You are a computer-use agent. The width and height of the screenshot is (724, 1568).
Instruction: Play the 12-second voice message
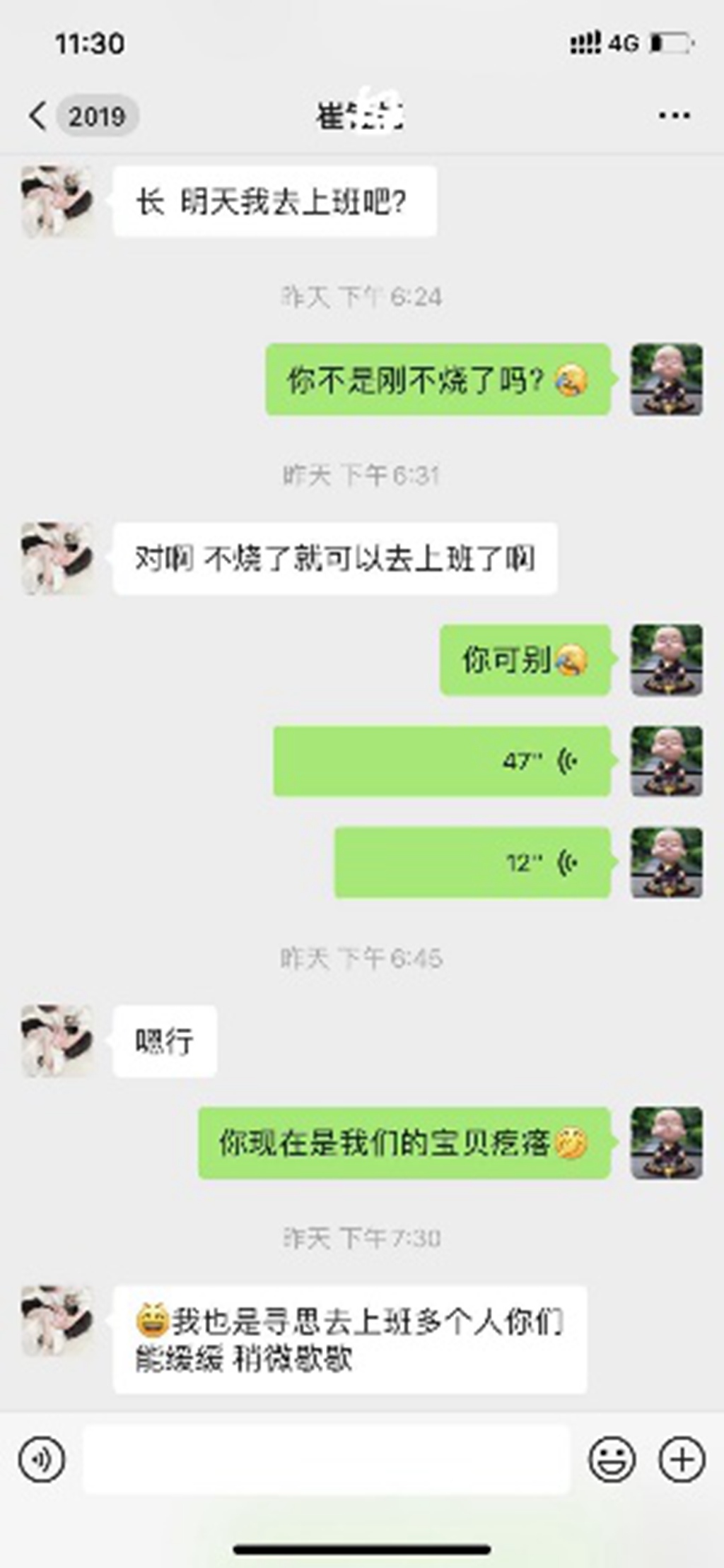tap(472, 862)
